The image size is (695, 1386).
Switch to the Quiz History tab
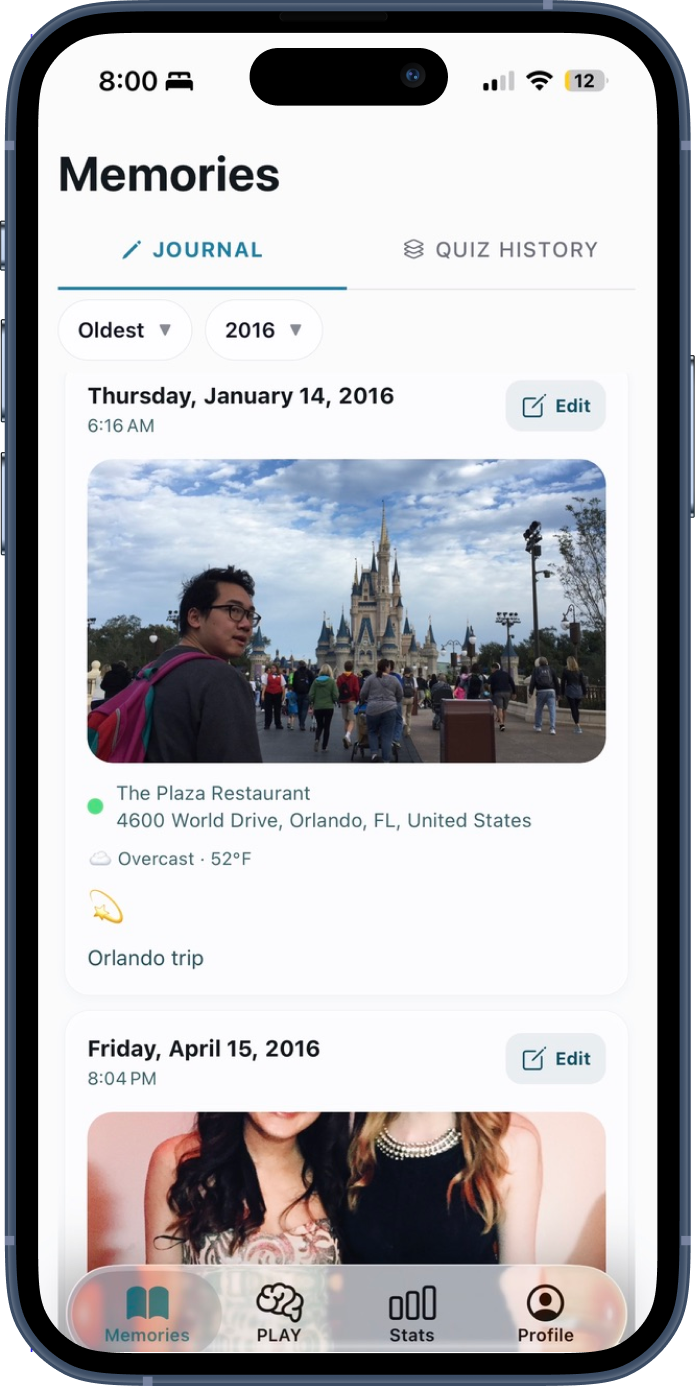500,250
